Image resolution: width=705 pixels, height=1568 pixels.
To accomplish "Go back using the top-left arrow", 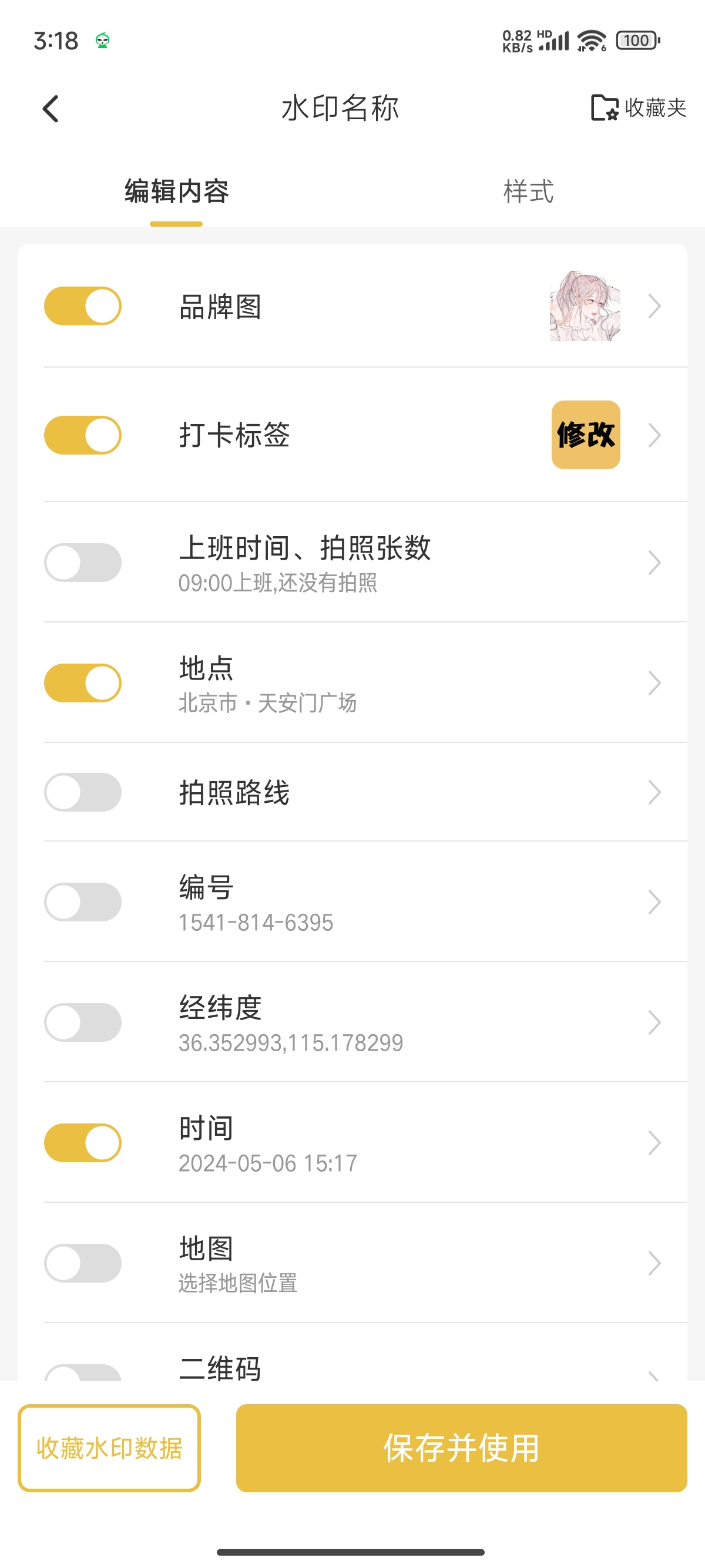I will pyautogui.click(x=51, y=109).
